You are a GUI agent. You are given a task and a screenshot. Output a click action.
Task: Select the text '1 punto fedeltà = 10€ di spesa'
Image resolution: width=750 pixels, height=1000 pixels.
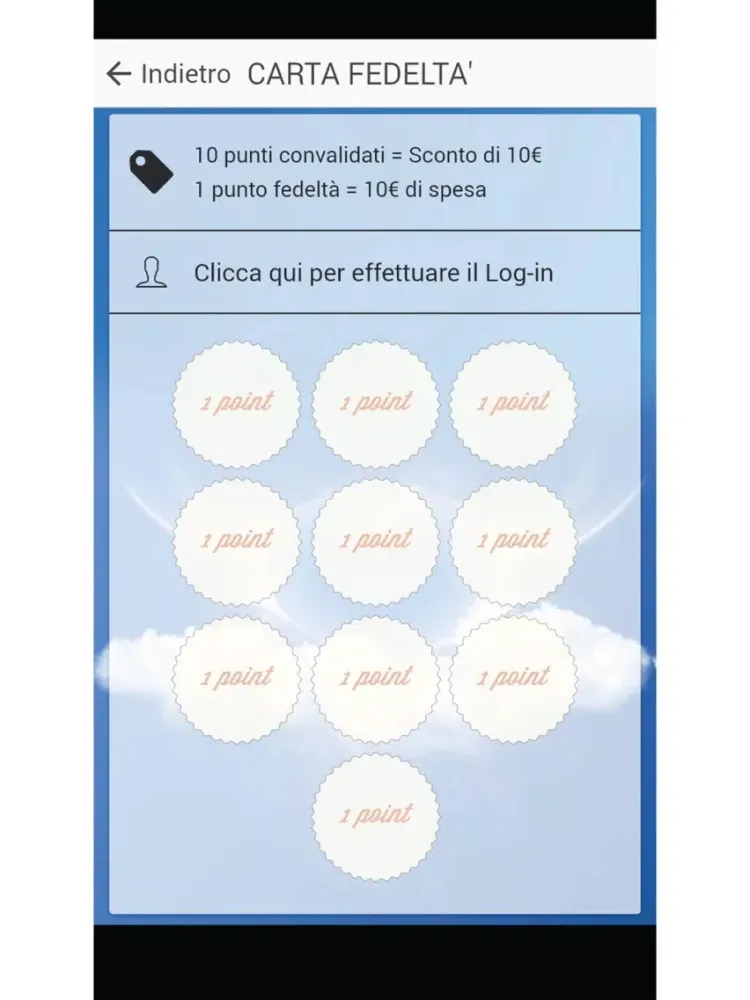click(341, 188)
